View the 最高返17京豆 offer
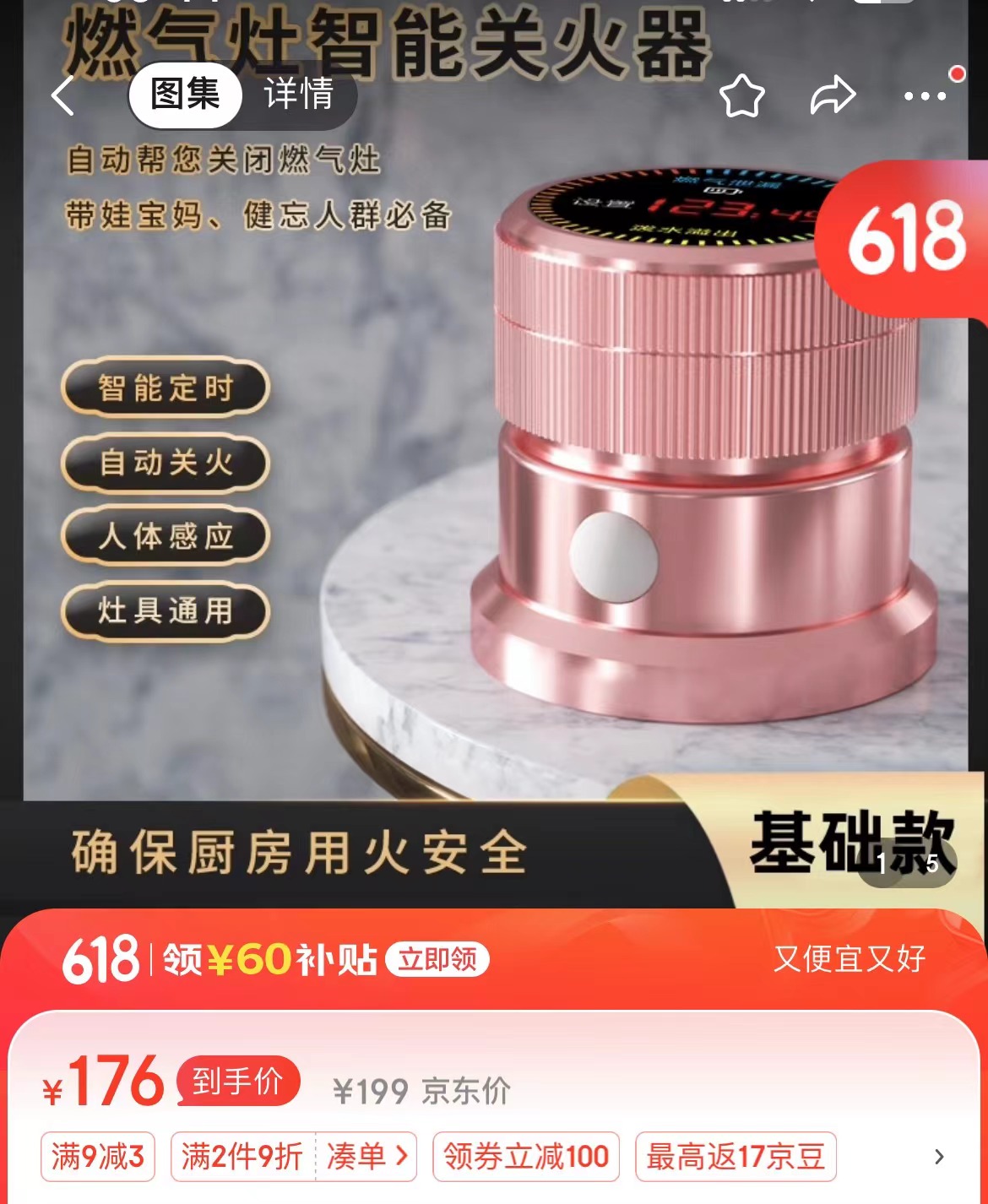 [x=735, y=1157]
